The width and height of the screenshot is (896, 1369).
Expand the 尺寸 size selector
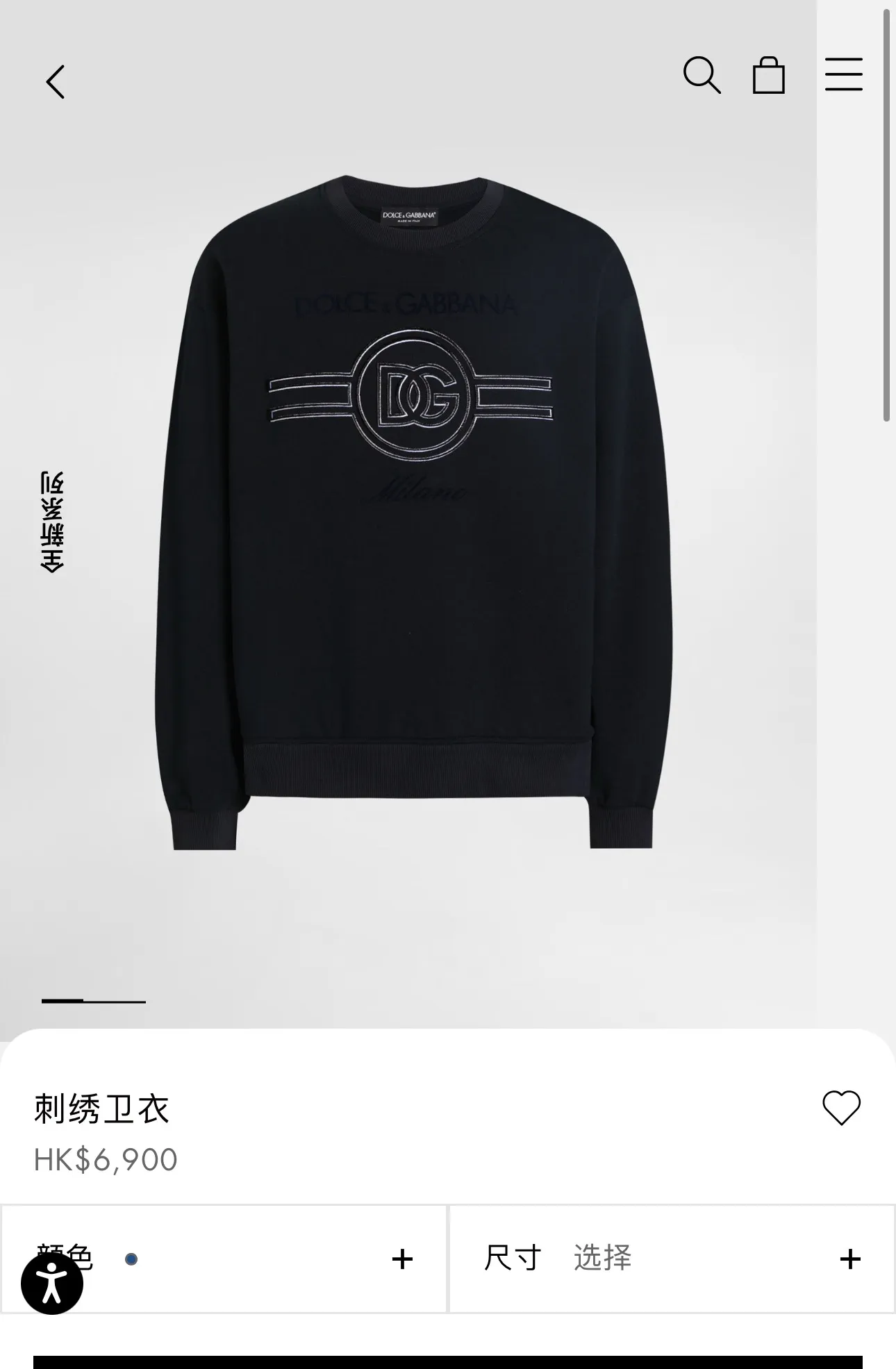click(849, 1259)
